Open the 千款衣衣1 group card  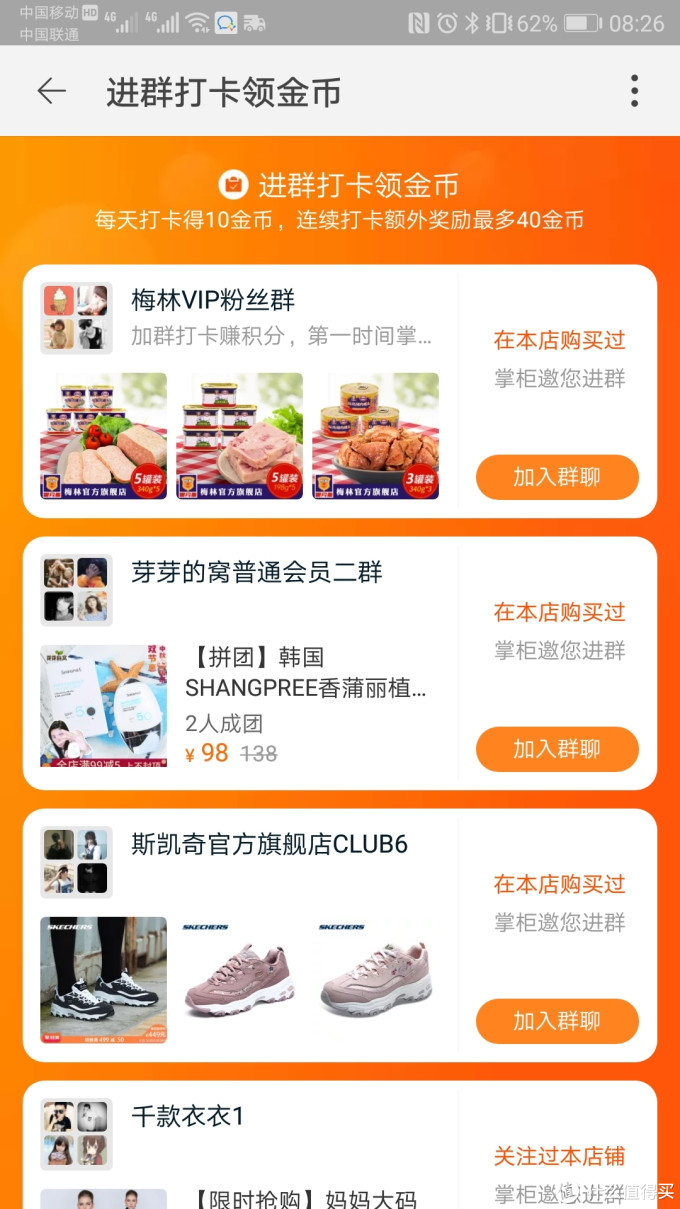click(187, 1116)
